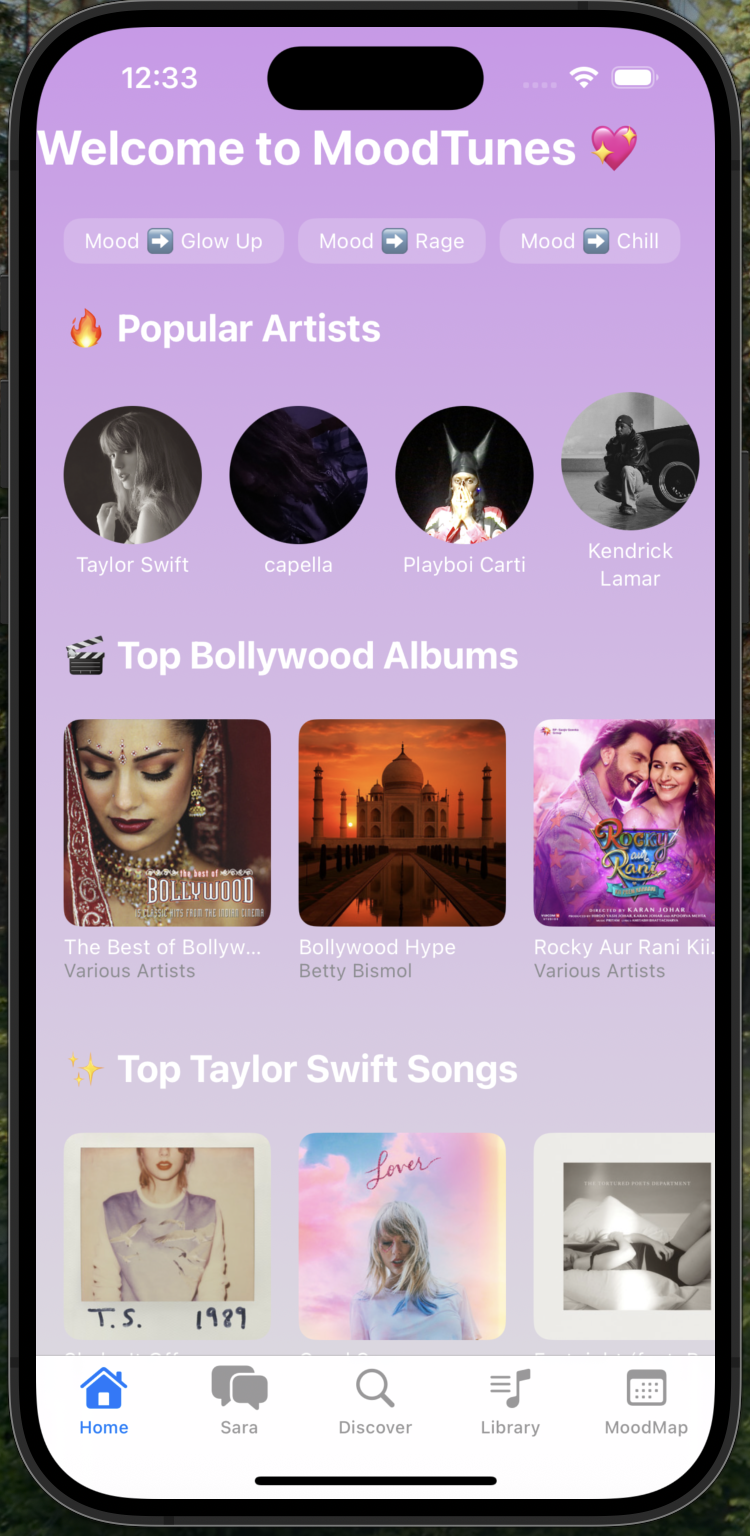Open the Rocky Aur Rani album

624,823
